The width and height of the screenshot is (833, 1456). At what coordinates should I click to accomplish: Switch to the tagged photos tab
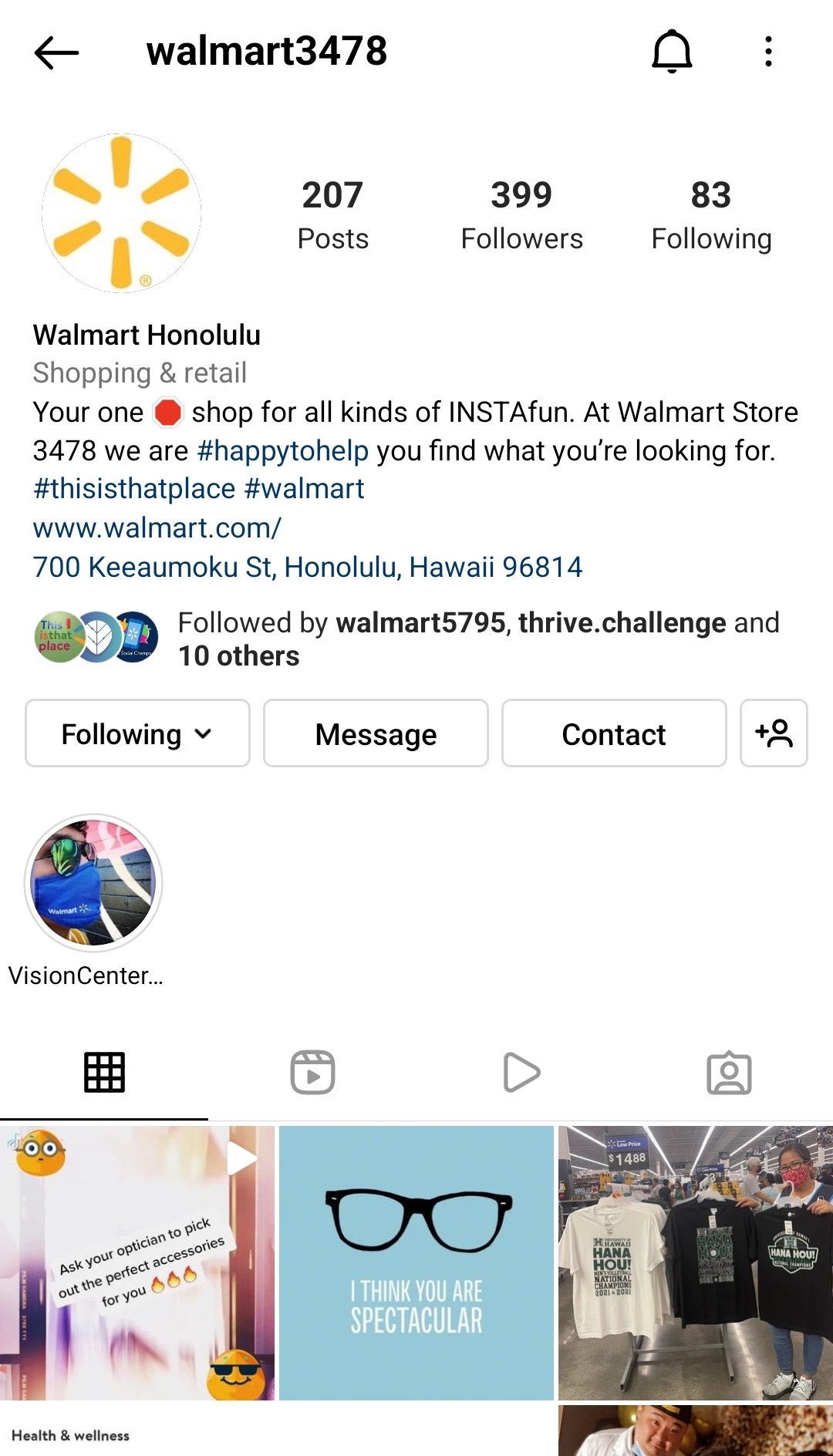(x=729, y=1072)
